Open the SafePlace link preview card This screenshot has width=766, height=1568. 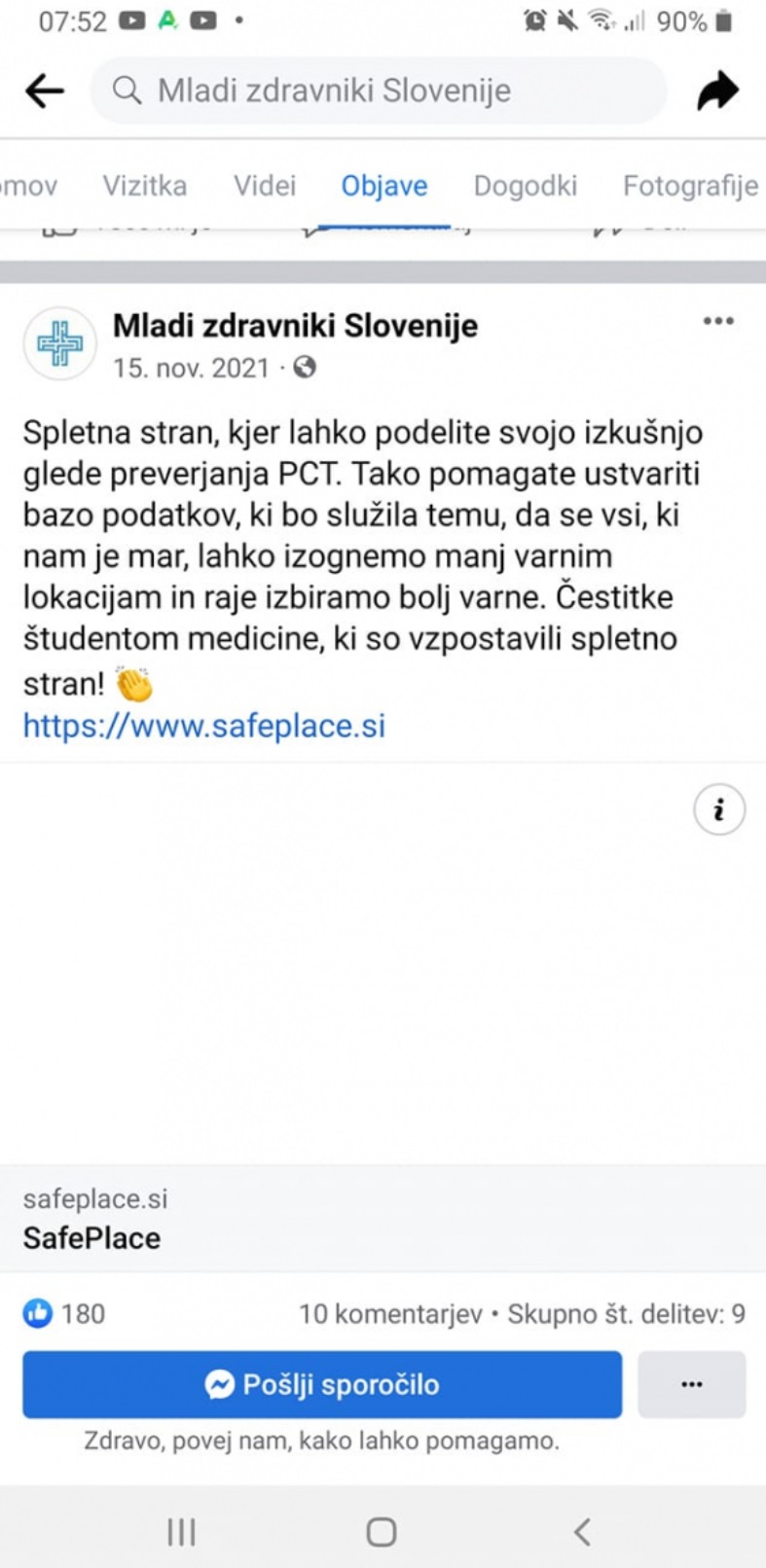383,1219
